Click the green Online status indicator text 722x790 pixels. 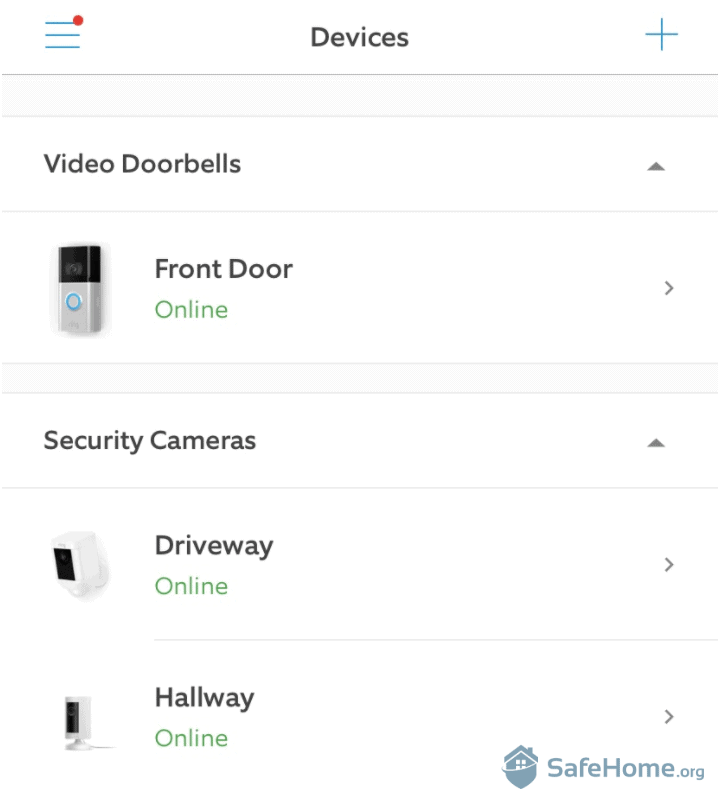pos(191,310)
